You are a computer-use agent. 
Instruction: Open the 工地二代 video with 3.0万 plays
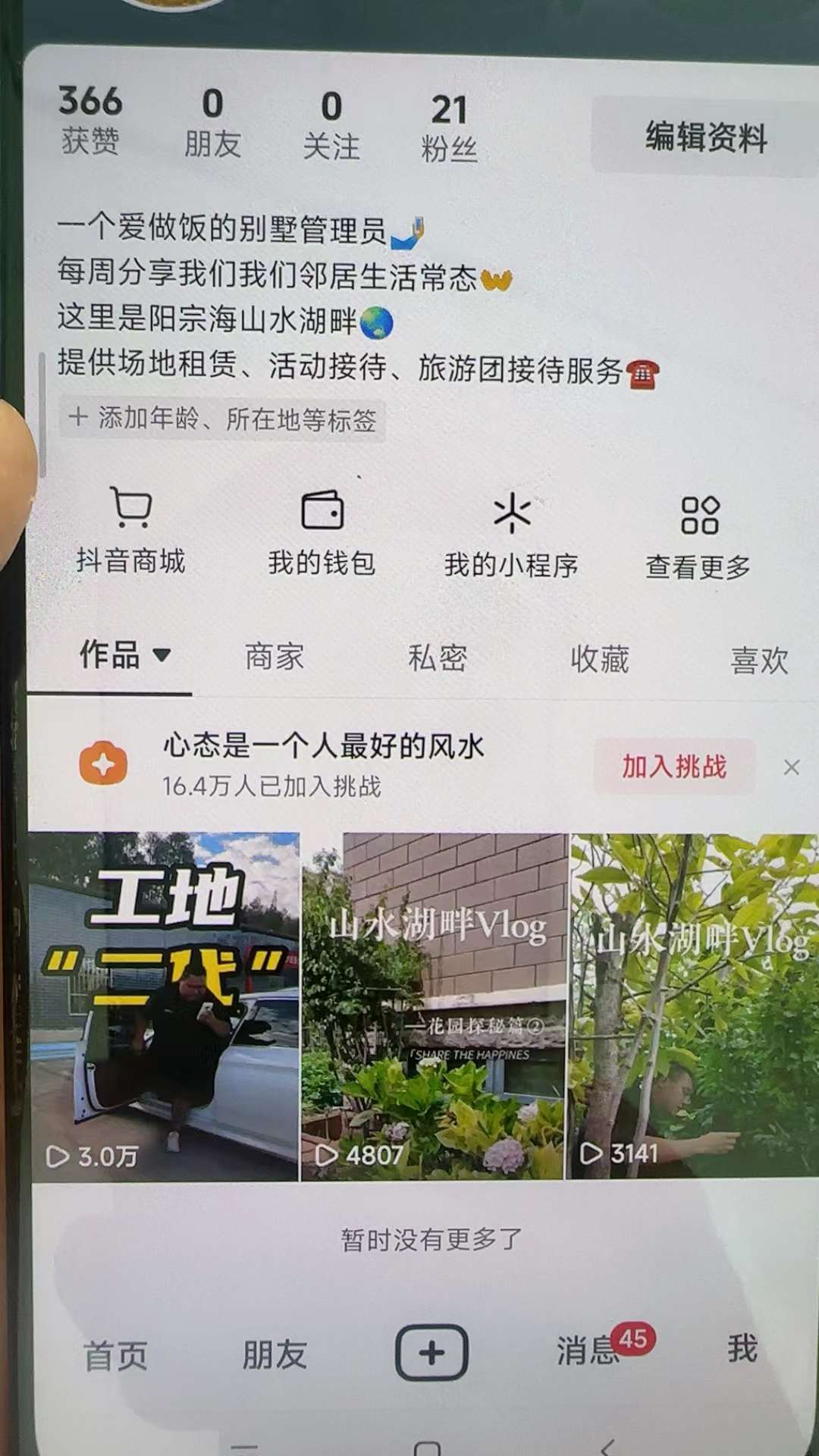pos(165,1006)
